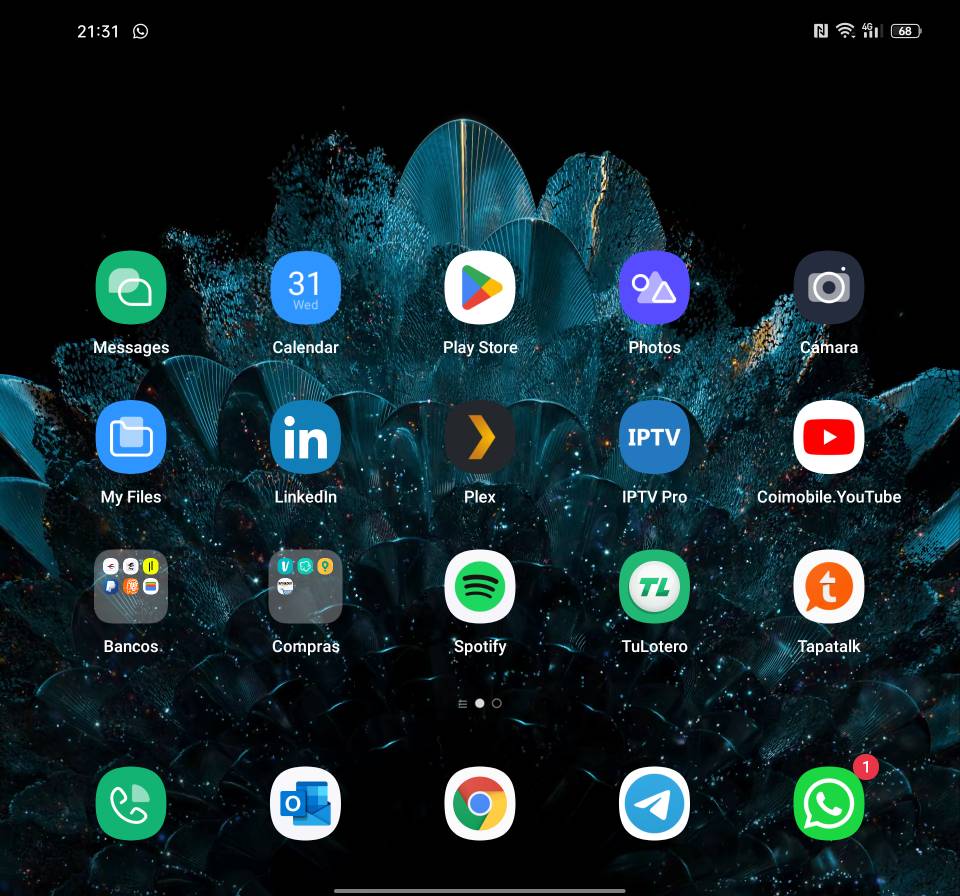
Task: Open the Plex app
Action: pos(480,437)
